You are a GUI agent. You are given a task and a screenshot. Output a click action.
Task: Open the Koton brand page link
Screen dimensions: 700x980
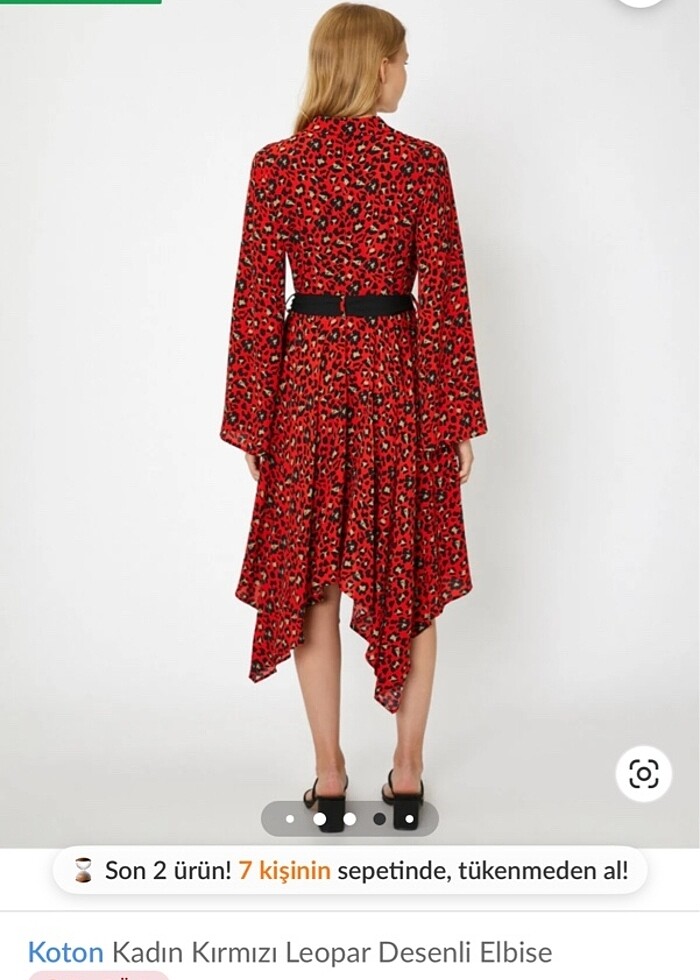(x=65, y=951)
